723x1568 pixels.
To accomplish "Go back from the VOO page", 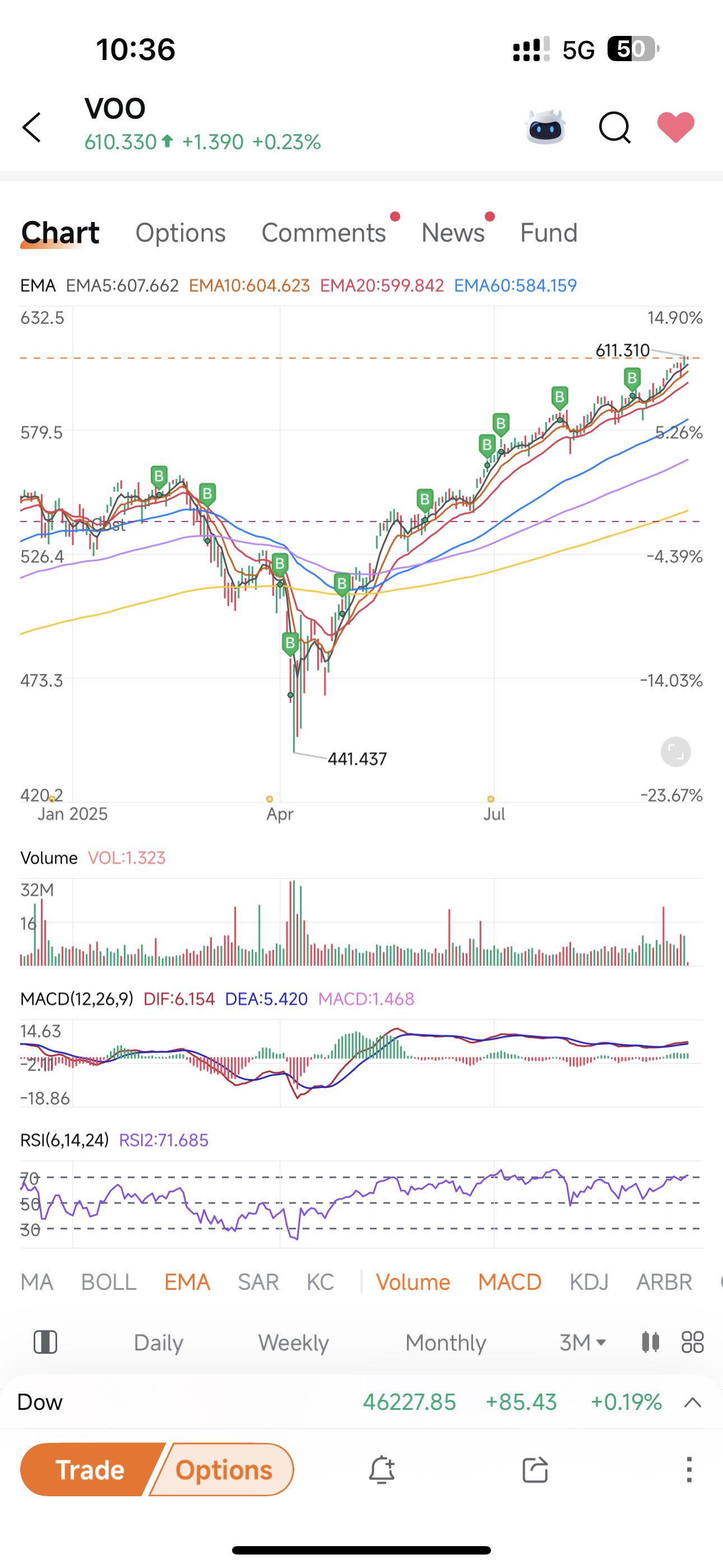I will pos(31,127).
